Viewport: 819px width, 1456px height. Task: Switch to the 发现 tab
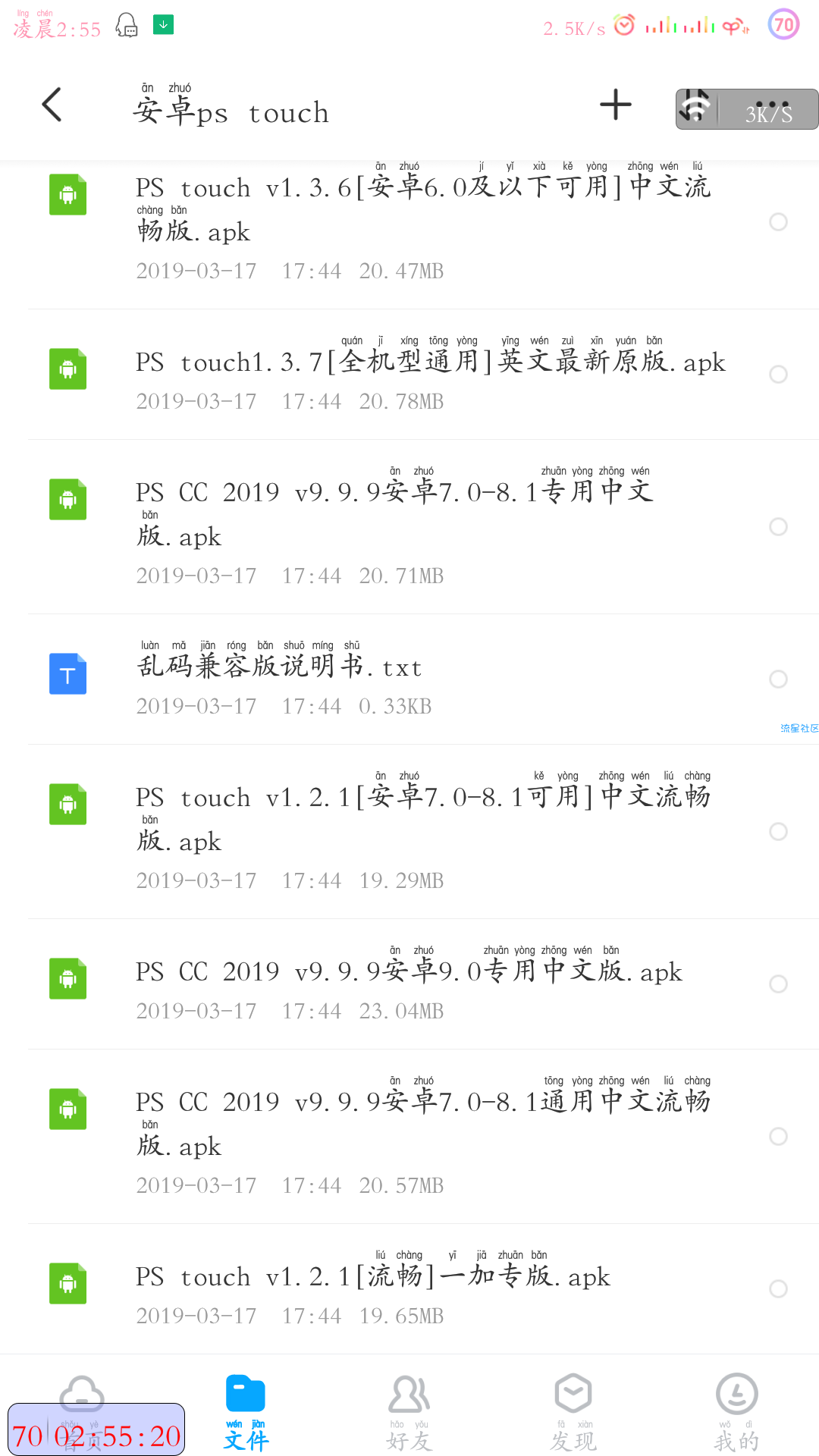coord(573,1410)
